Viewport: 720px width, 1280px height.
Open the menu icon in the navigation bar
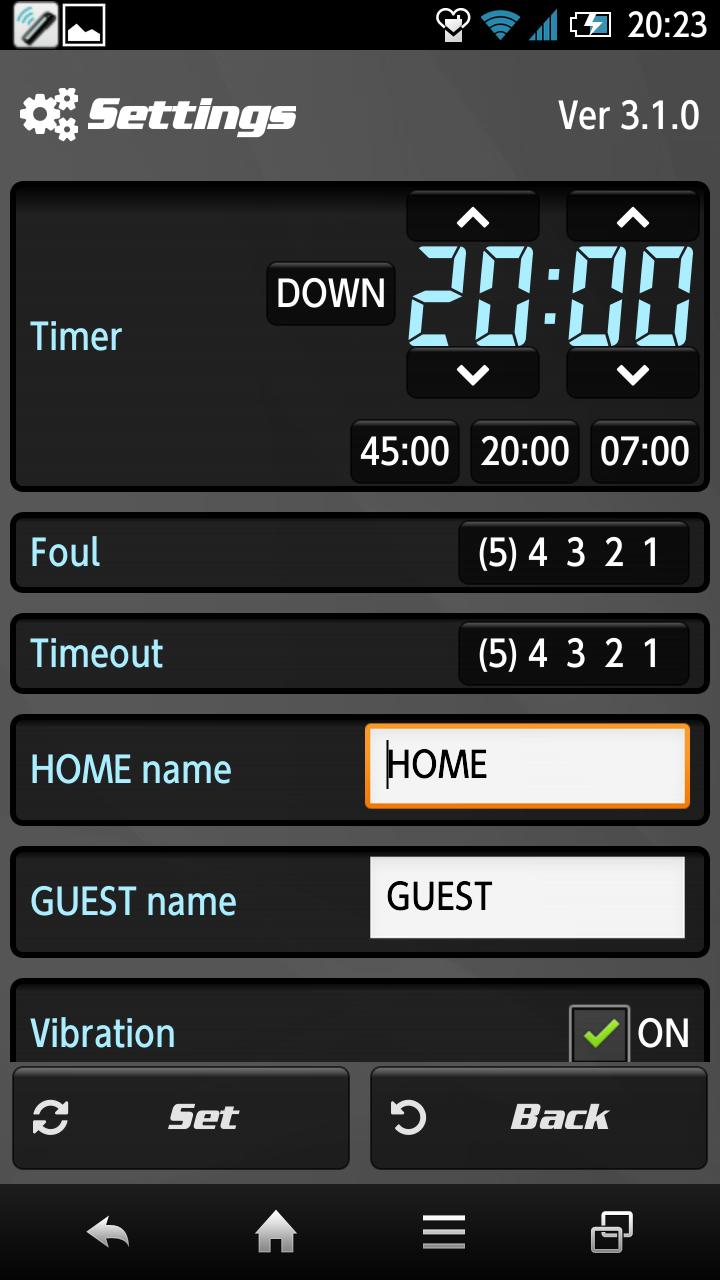[444, 1232]
